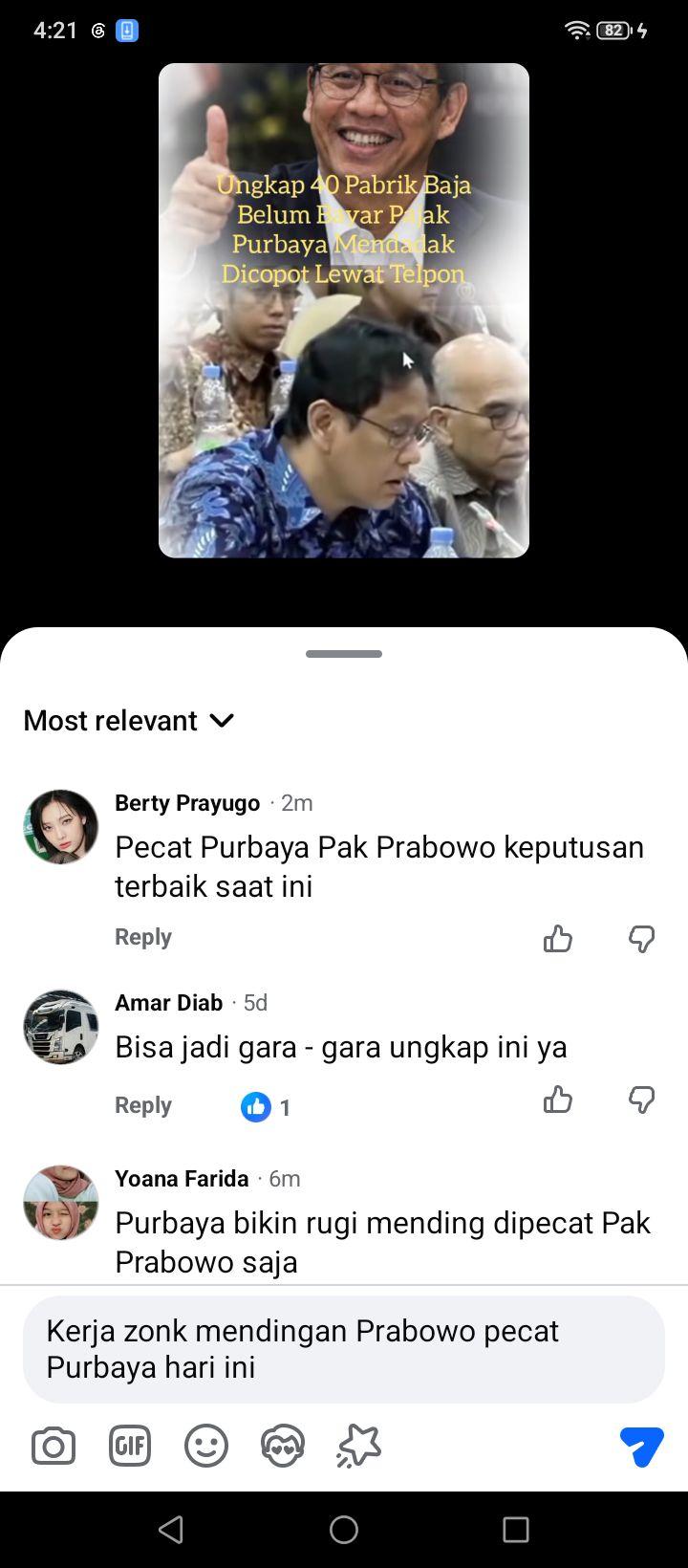Dislike Berty Prayugo's comment

click(641, 939)
